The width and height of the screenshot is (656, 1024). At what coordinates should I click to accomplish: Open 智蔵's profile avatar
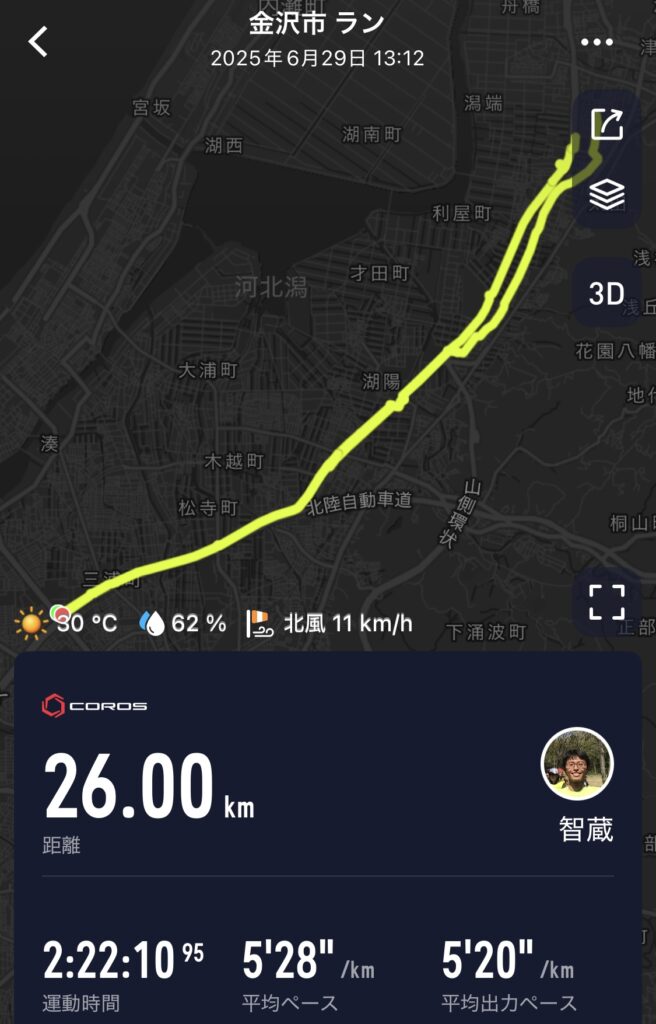(x=577, y=763)
